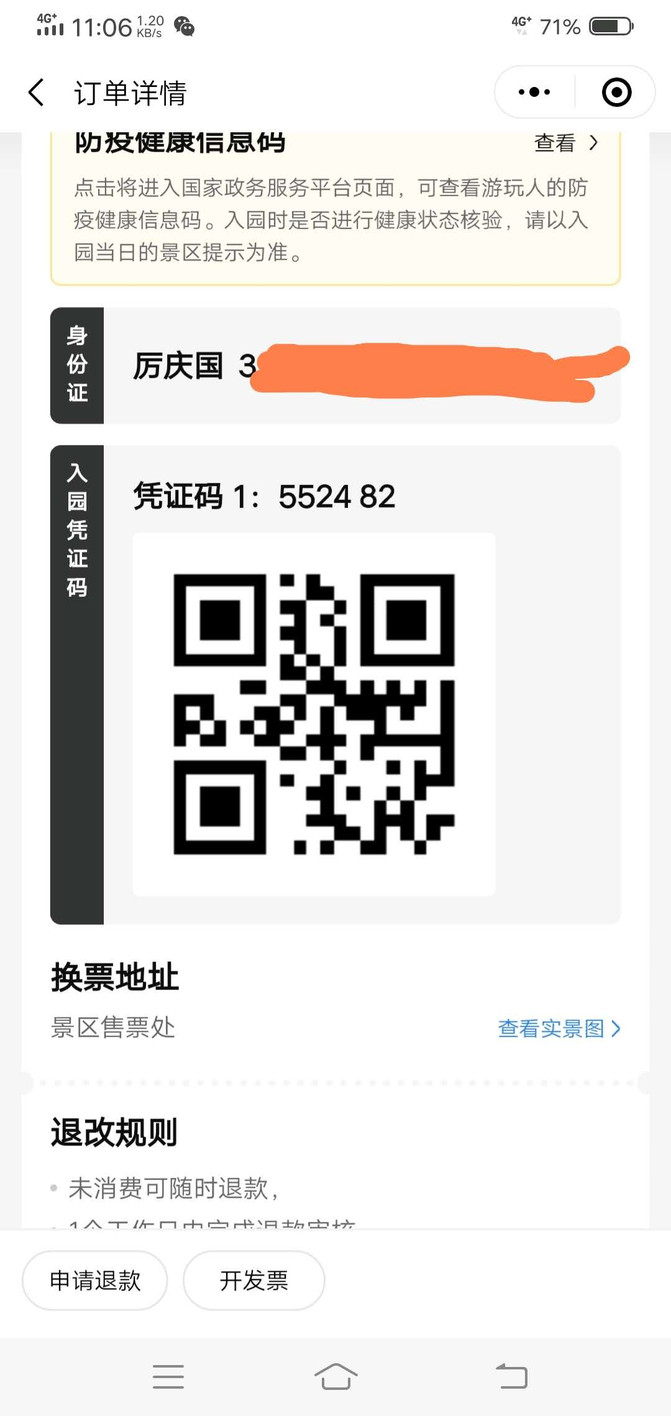Request an invoice via 开发票

[x=254, y=1280]
